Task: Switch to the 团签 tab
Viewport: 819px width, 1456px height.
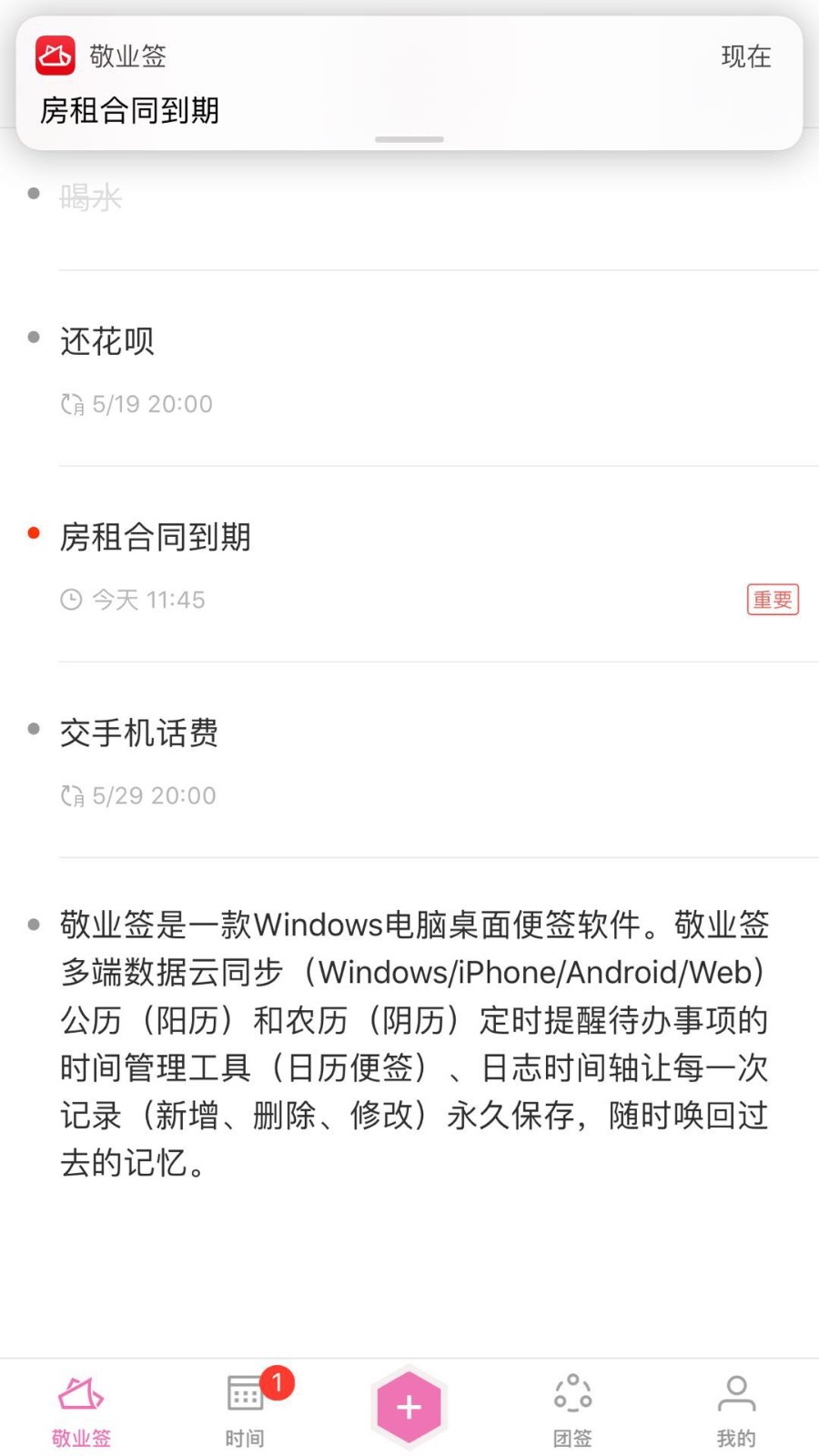Action: [x=572, y=1409]
